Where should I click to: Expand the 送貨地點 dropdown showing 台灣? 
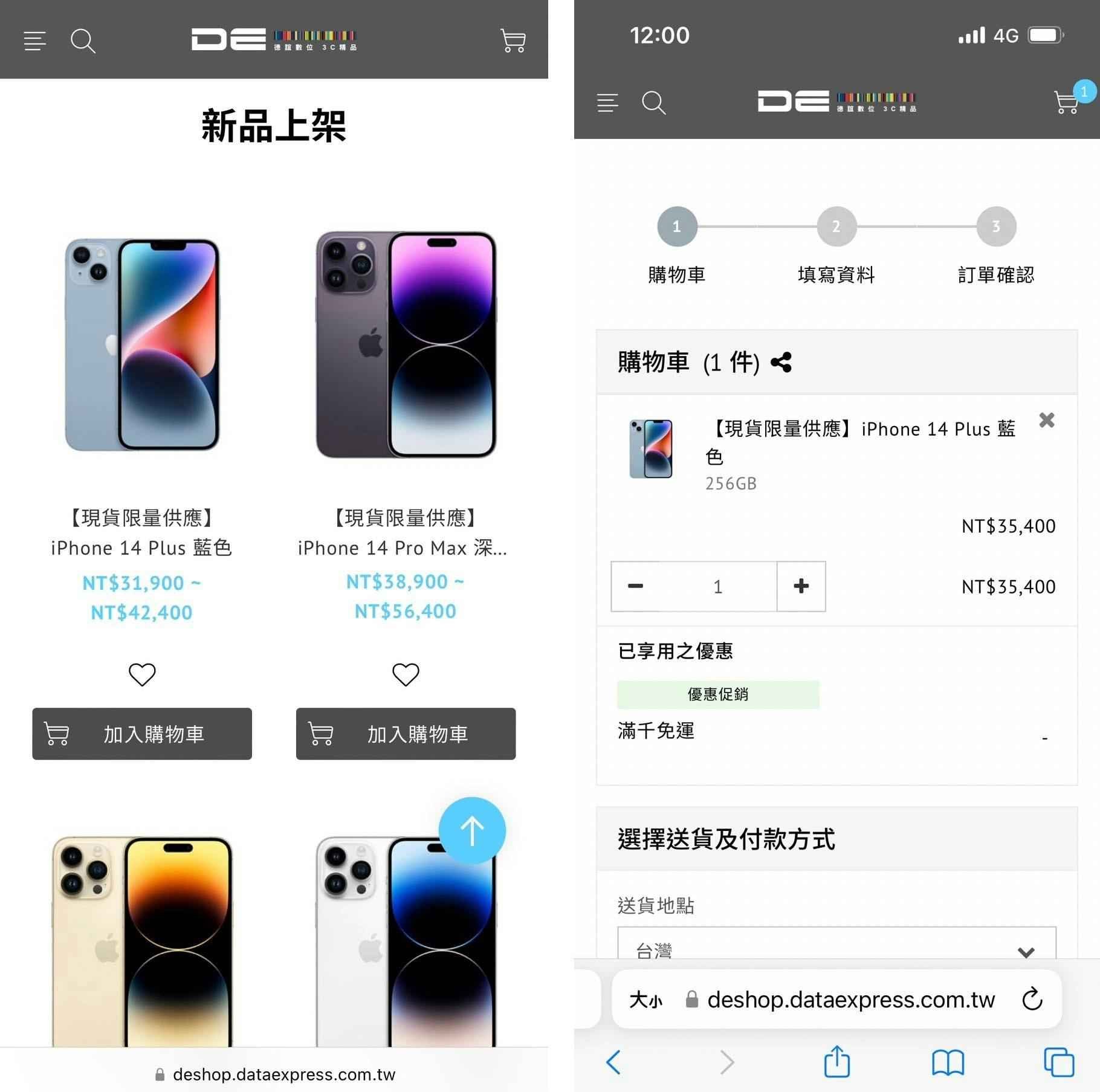coord(836,949)
